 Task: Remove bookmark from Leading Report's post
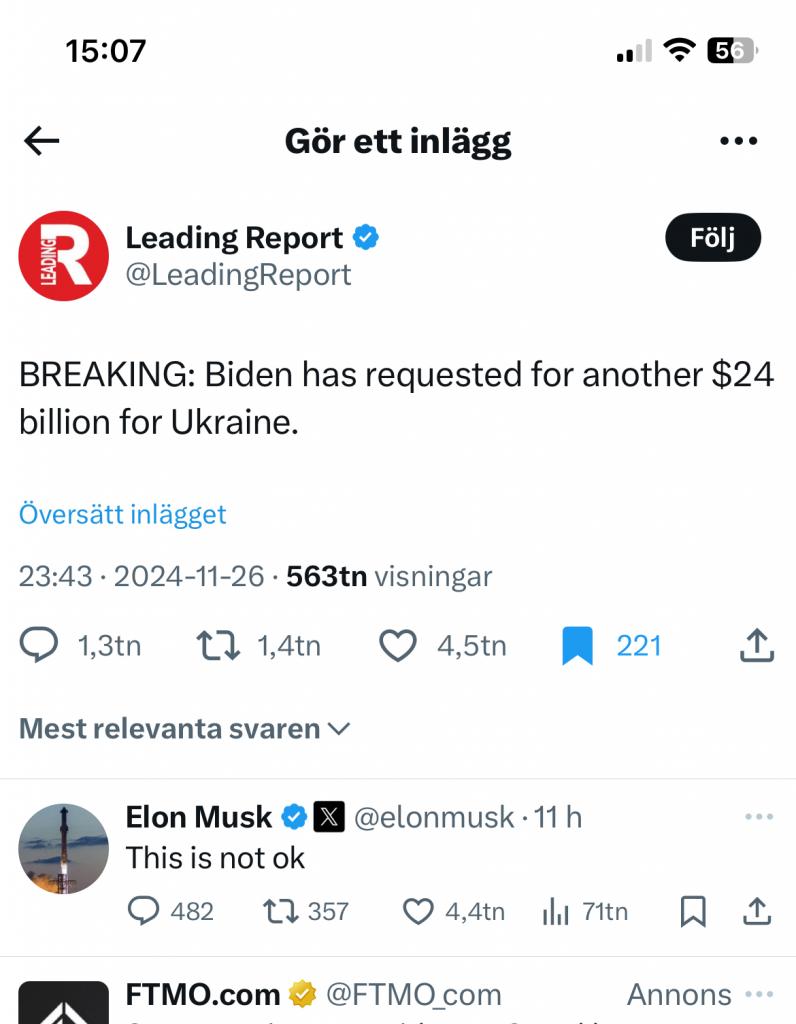tap(578, 646)
